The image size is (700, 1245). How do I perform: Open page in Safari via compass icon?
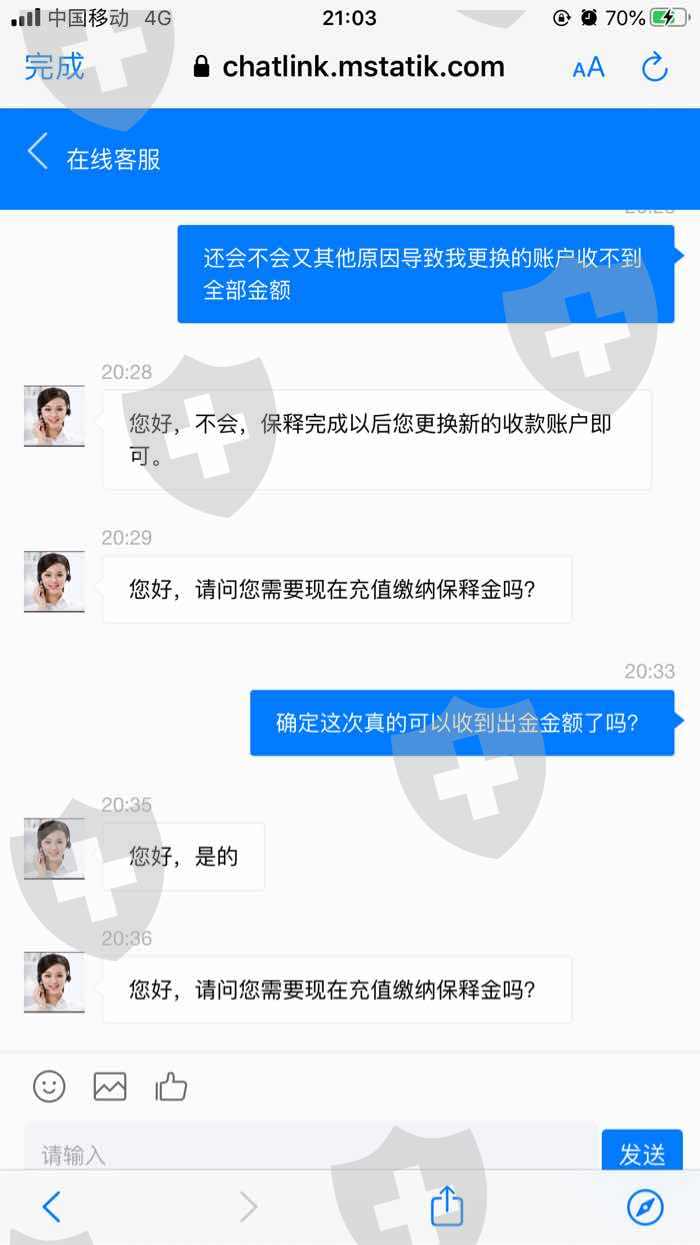pyautogui.click(x=645, y=1207)
